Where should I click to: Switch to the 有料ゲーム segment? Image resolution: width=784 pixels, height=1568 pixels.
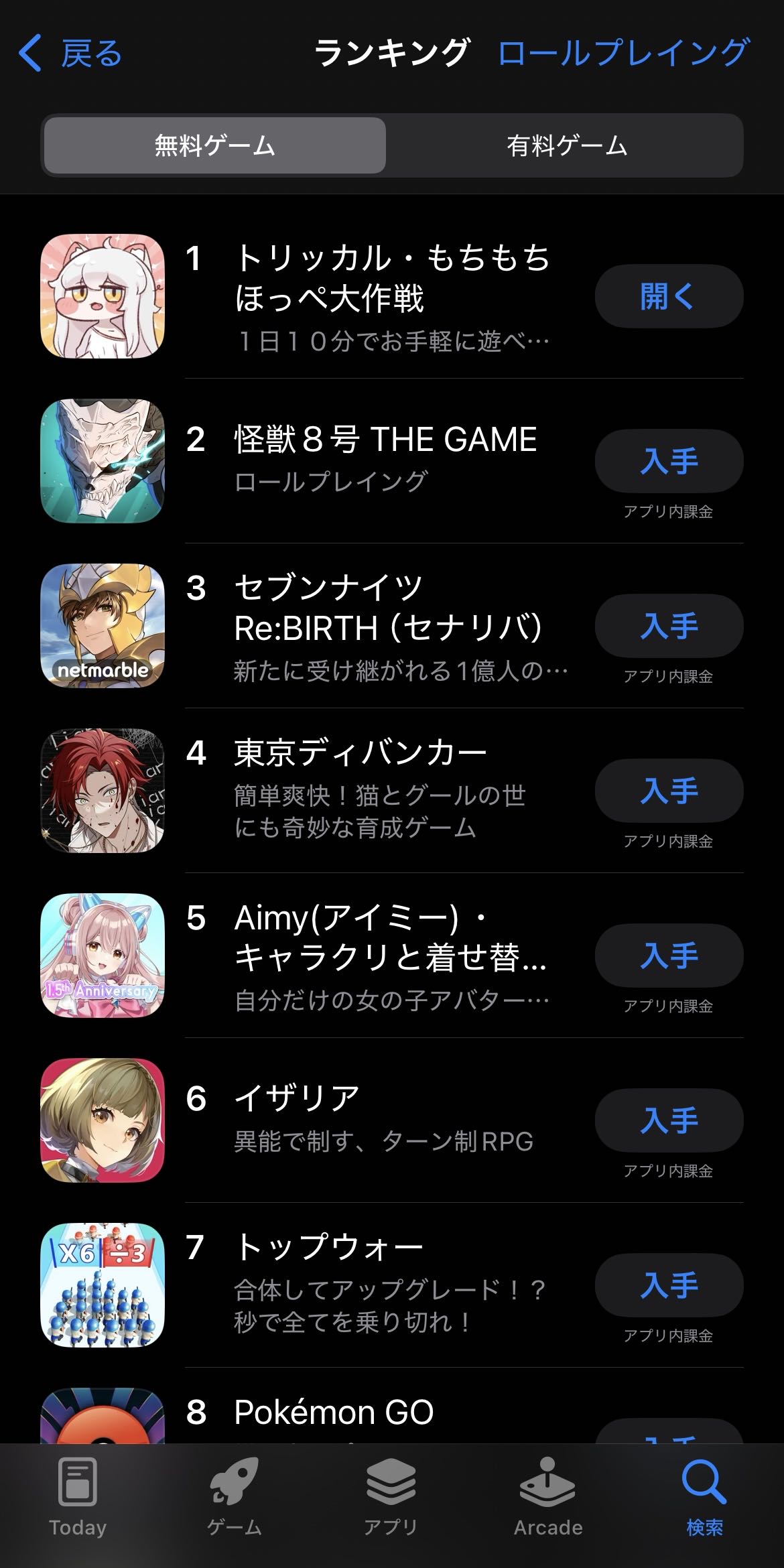[x=566, y=145]
